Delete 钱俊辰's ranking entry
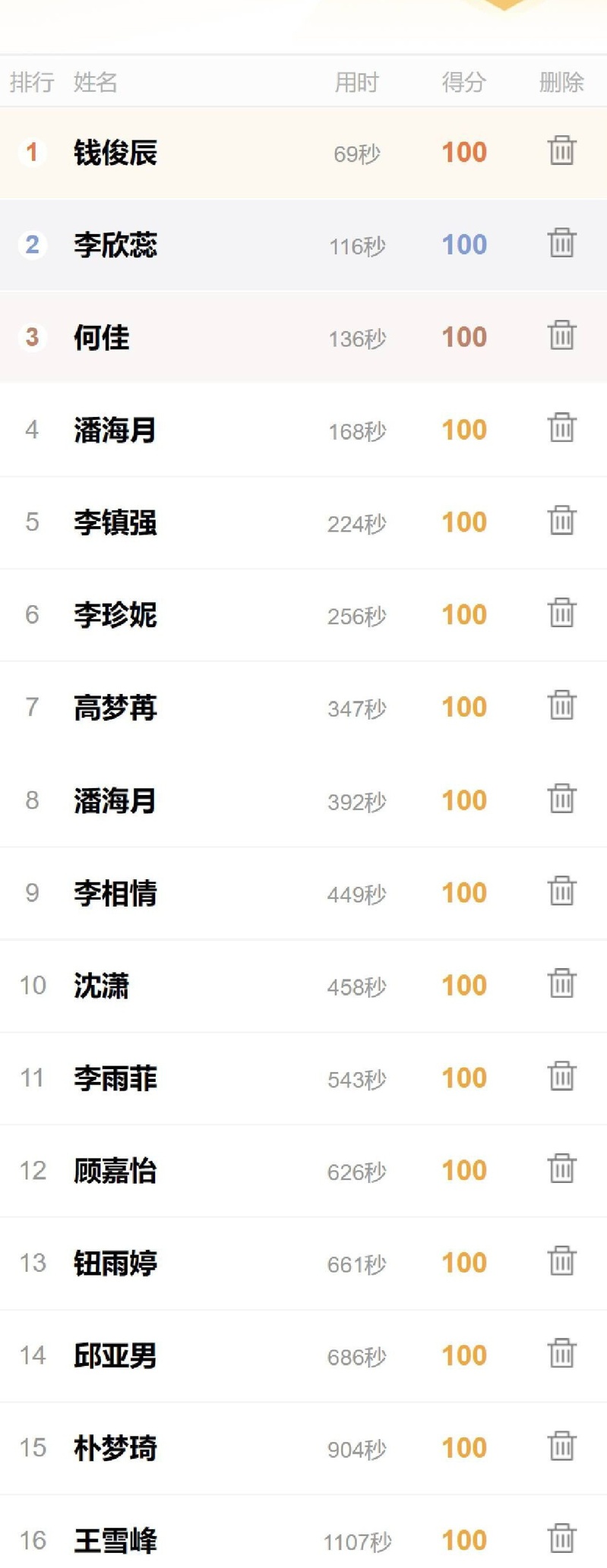The height and width of the screenshot is (1568, 607). (561, 150)
